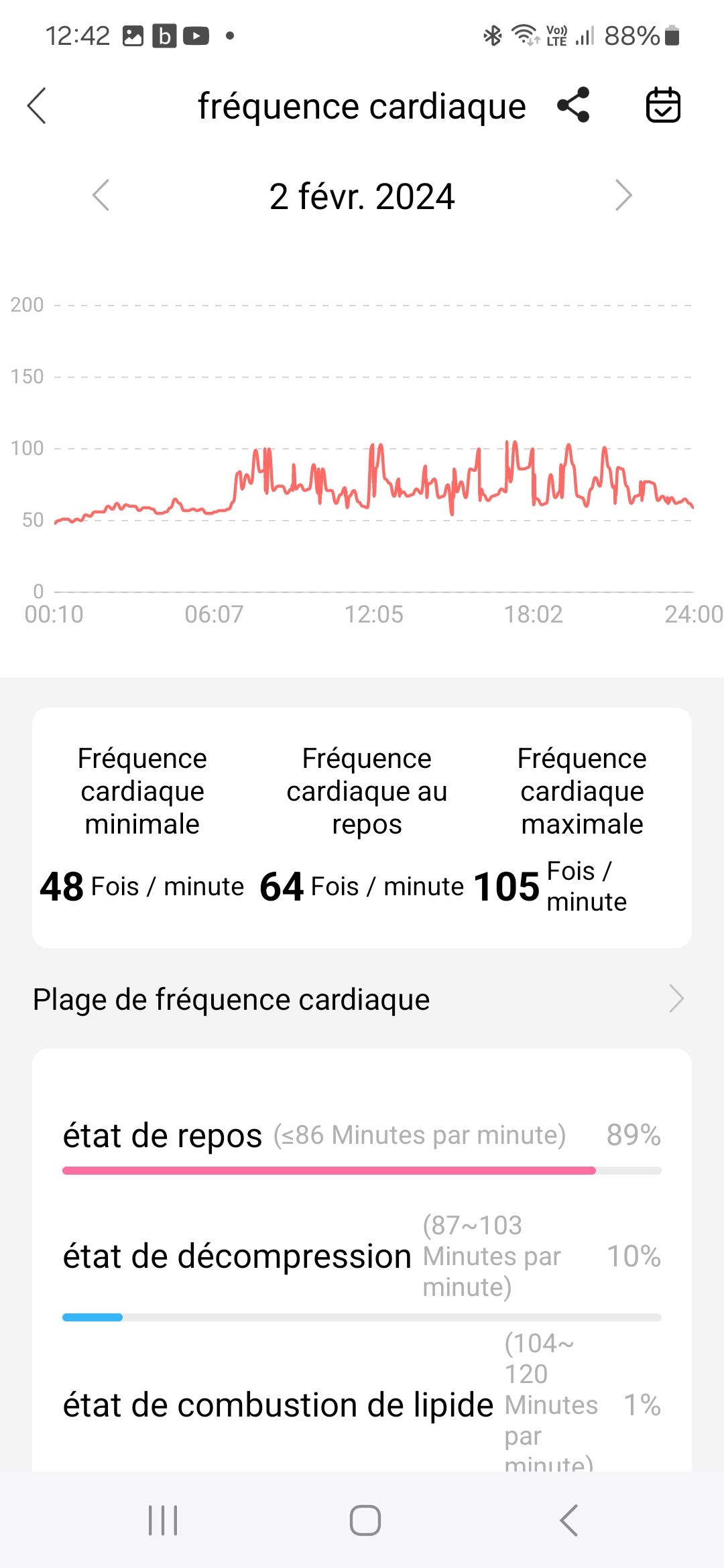Go back from the fréquence cardiaque screen
This screenshot has height=1568, width=724.
37,106
